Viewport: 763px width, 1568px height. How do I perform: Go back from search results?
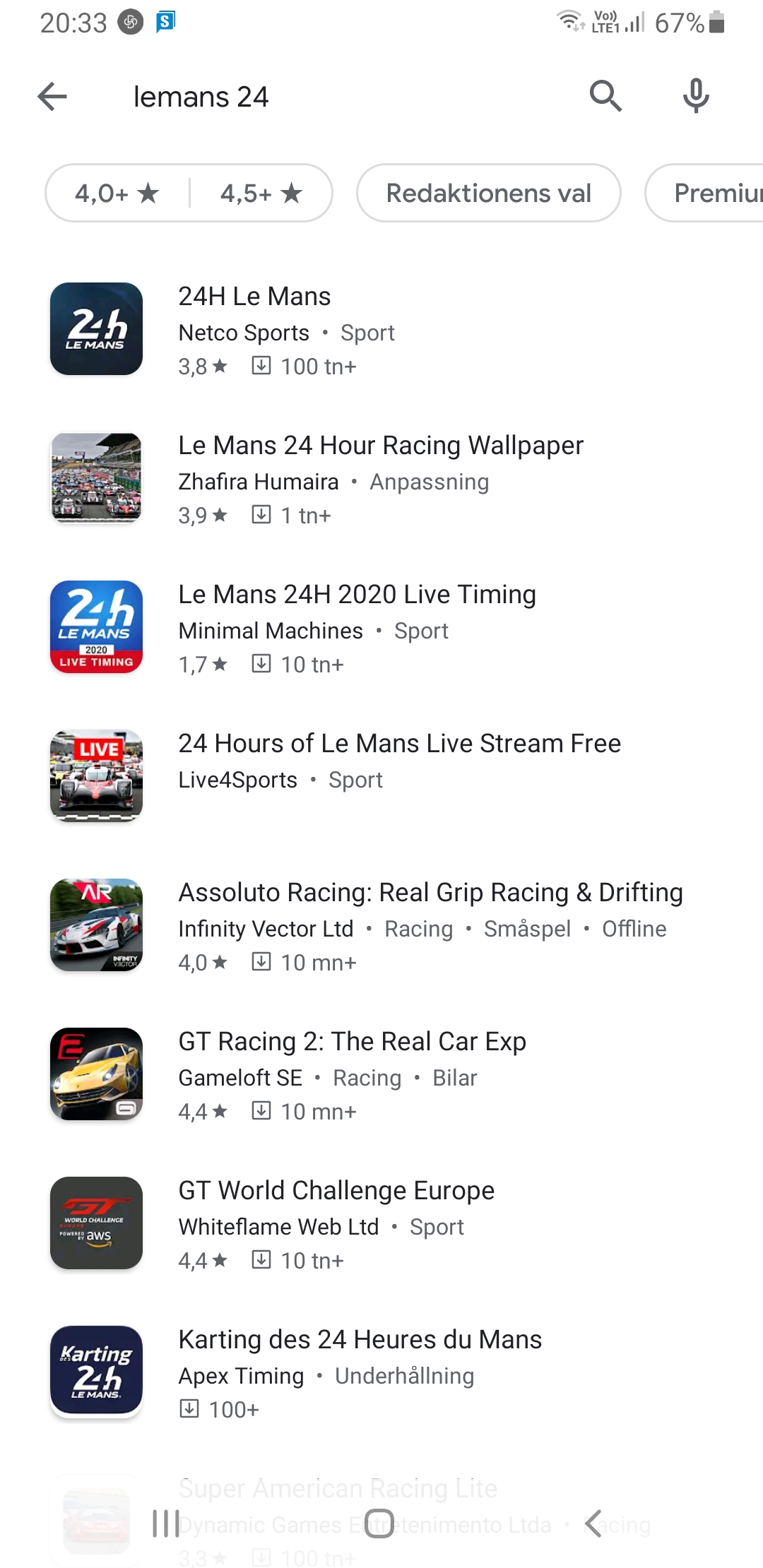[52, 97]
